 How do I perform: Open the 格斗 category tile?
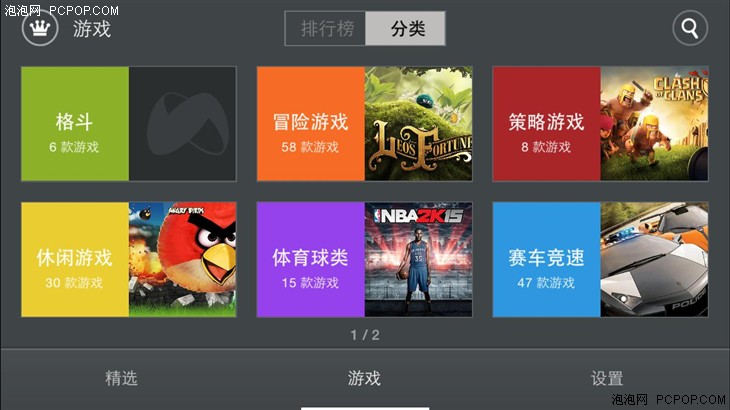pyautogui.click(x=128, y=124)
